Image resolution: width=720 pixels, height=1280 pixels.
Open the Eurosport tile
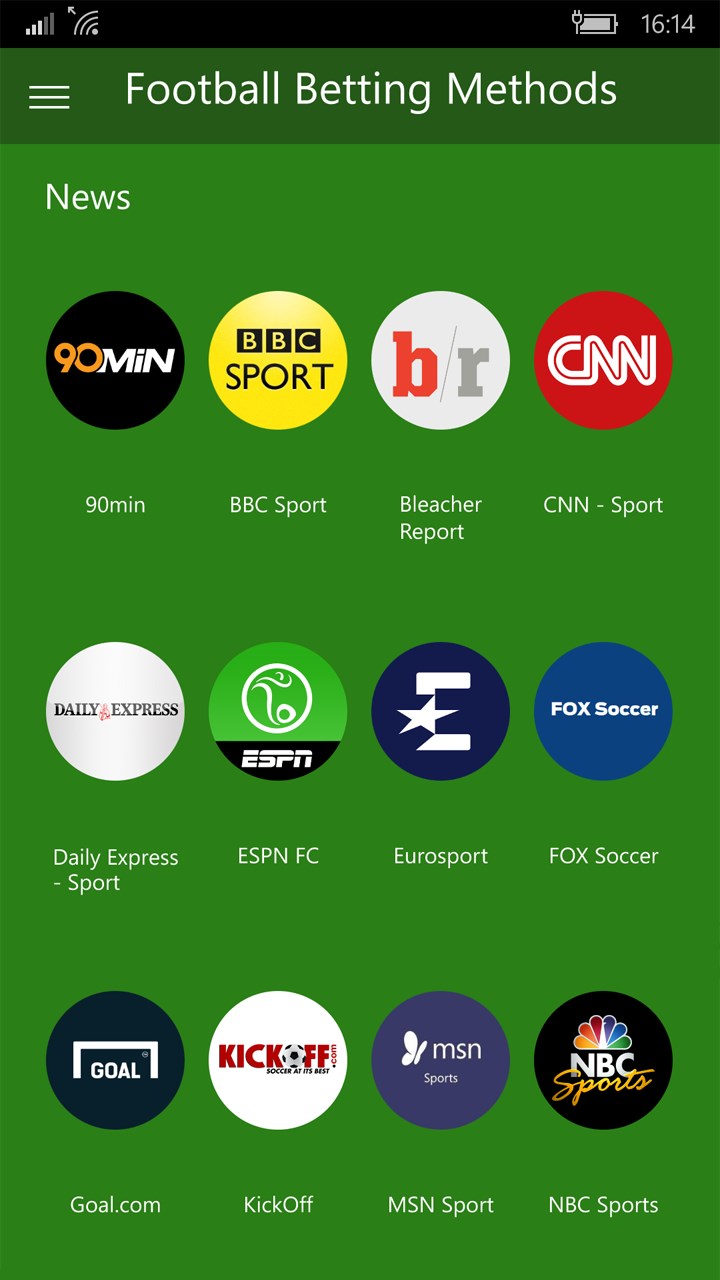440,711
